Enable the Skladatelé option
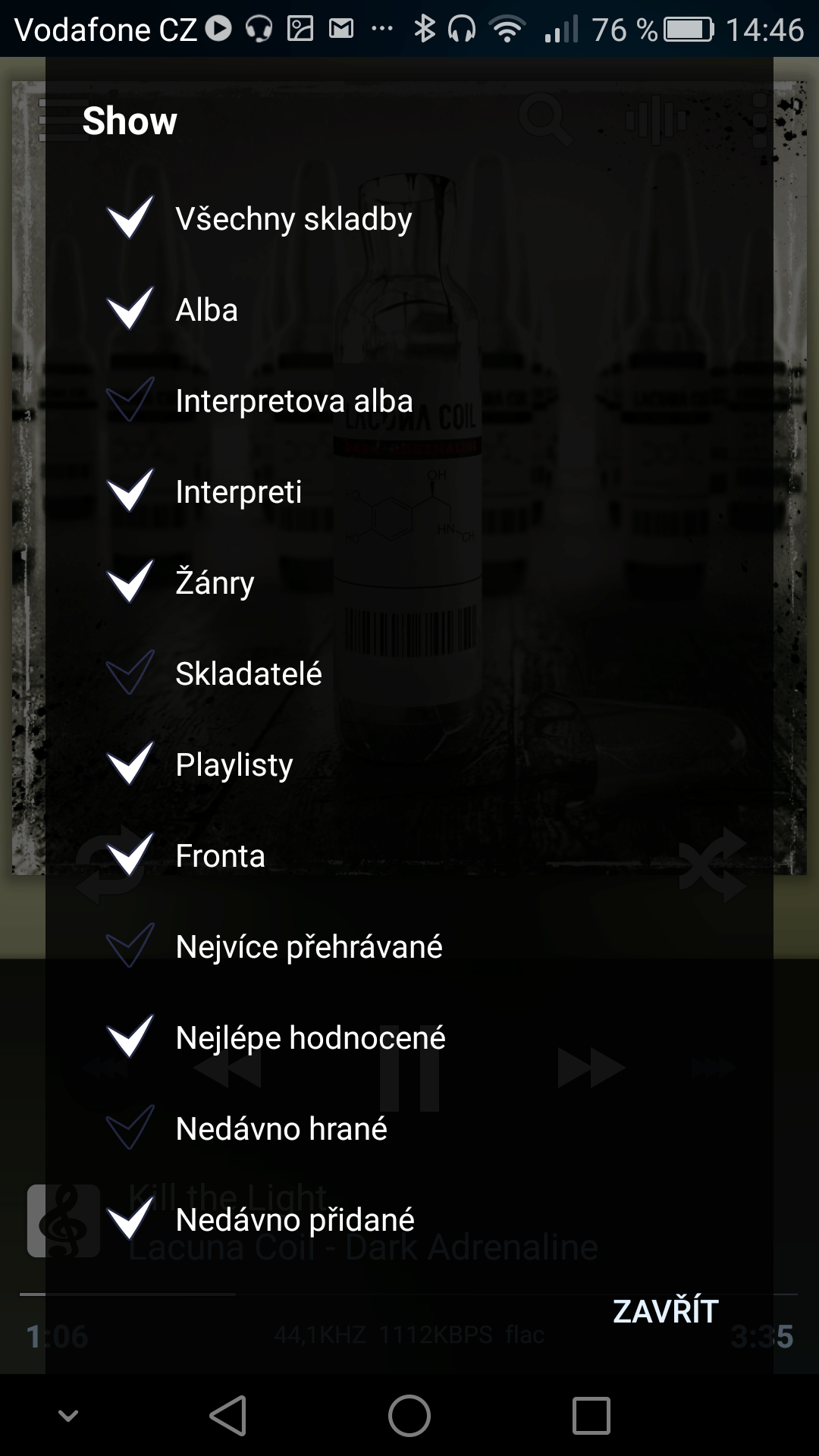 click(x=409, y=673)
